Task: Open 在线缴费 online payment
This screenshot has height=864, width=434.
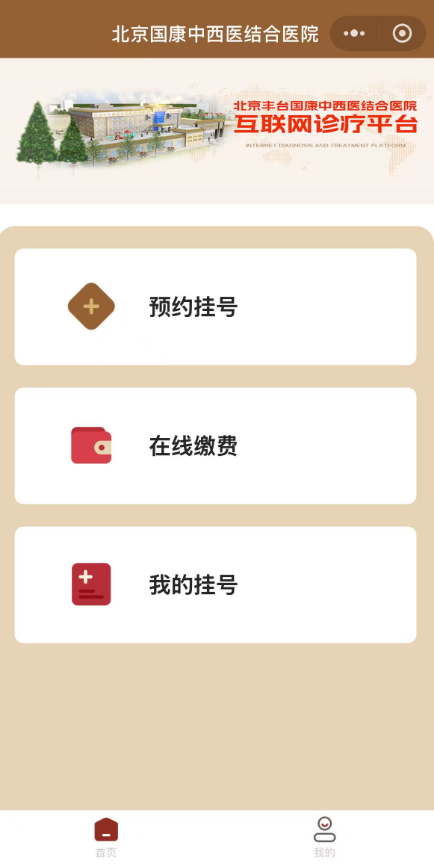Action: 215,446
